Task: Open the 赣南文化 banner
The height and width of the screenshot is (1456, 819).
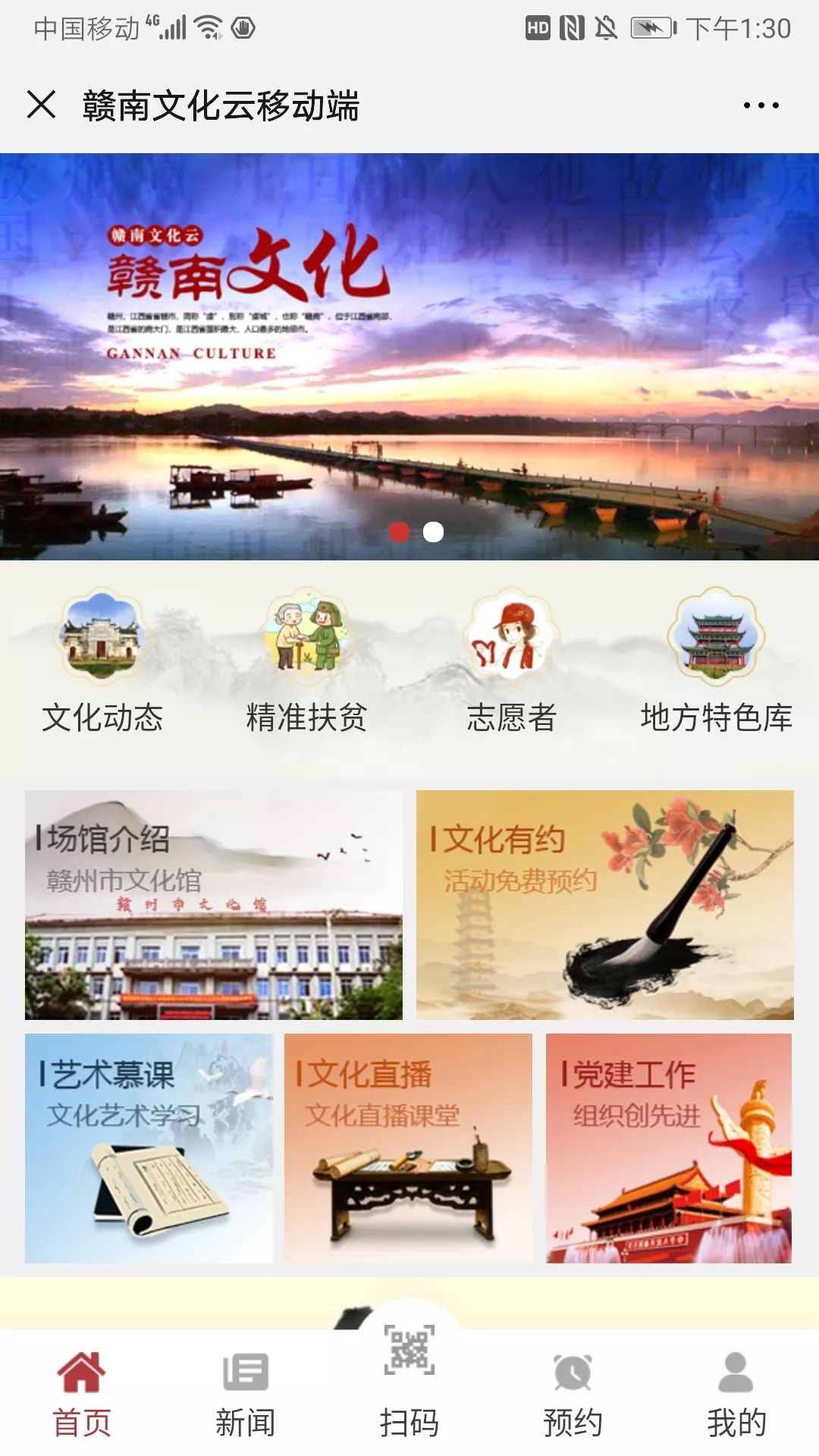Action: (x=409, y=356)
